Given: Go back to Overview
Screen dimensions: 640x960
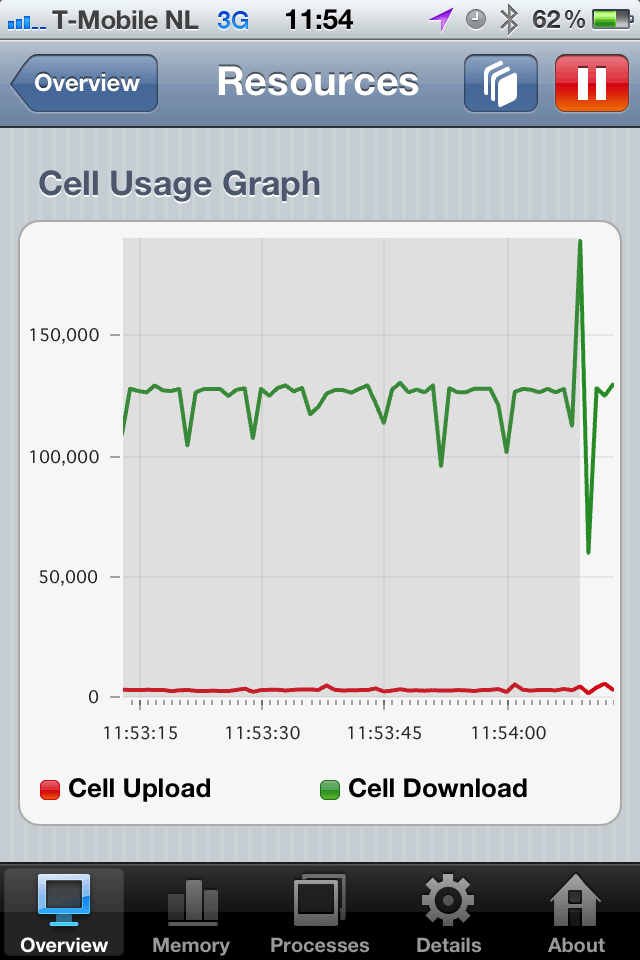Looking at the screenshot, I should pyautogui.click(x=86, y=83).
